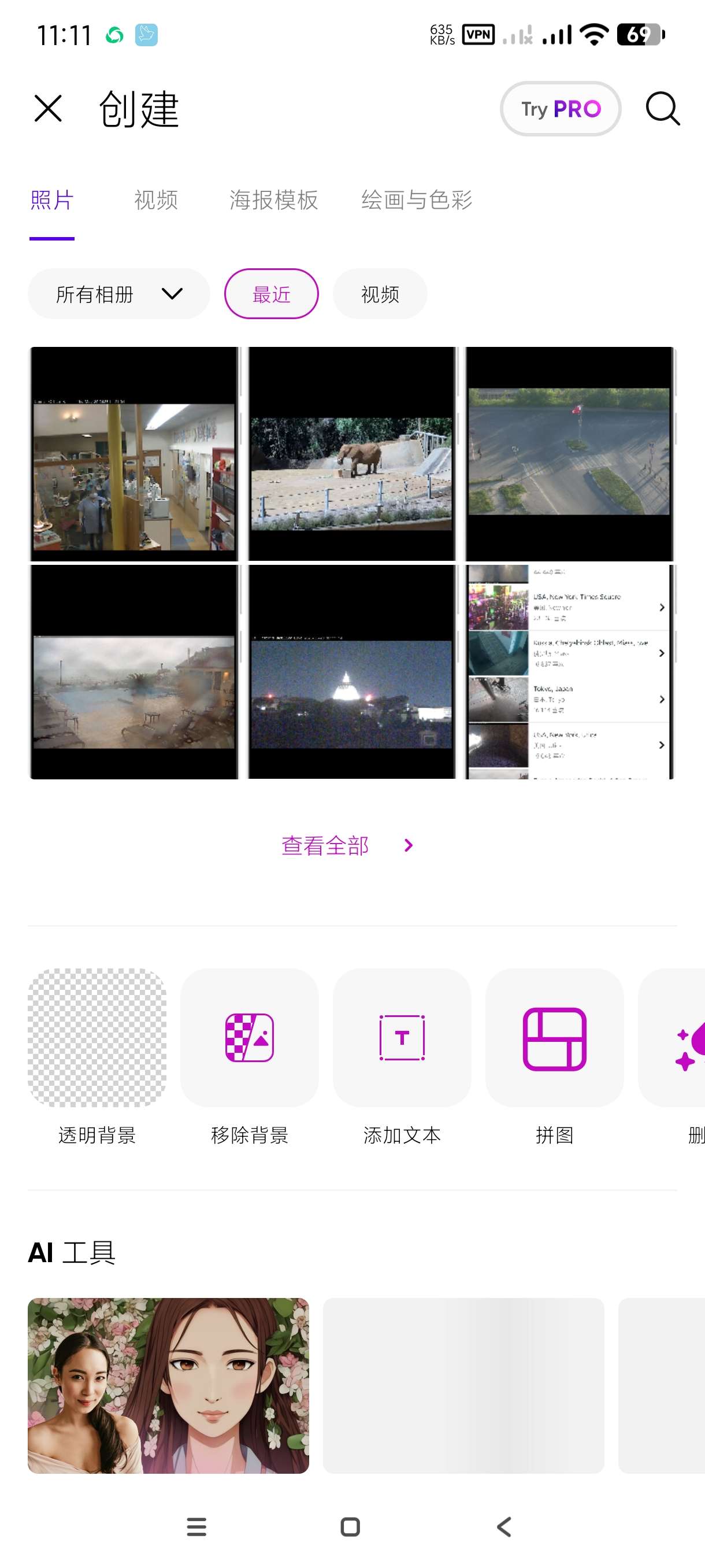Switch to the 绘画与色彩 tab
Screen dimensions: 705x1568
tap(417, 200)
